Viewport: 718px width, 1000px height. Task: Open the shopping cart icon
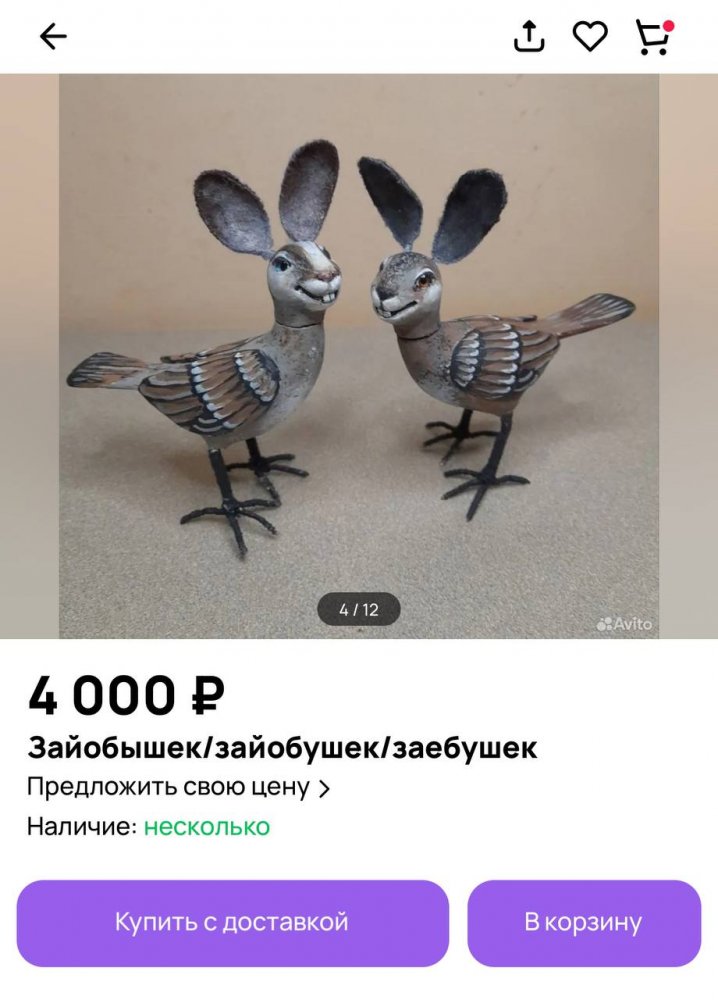[652, 37]
